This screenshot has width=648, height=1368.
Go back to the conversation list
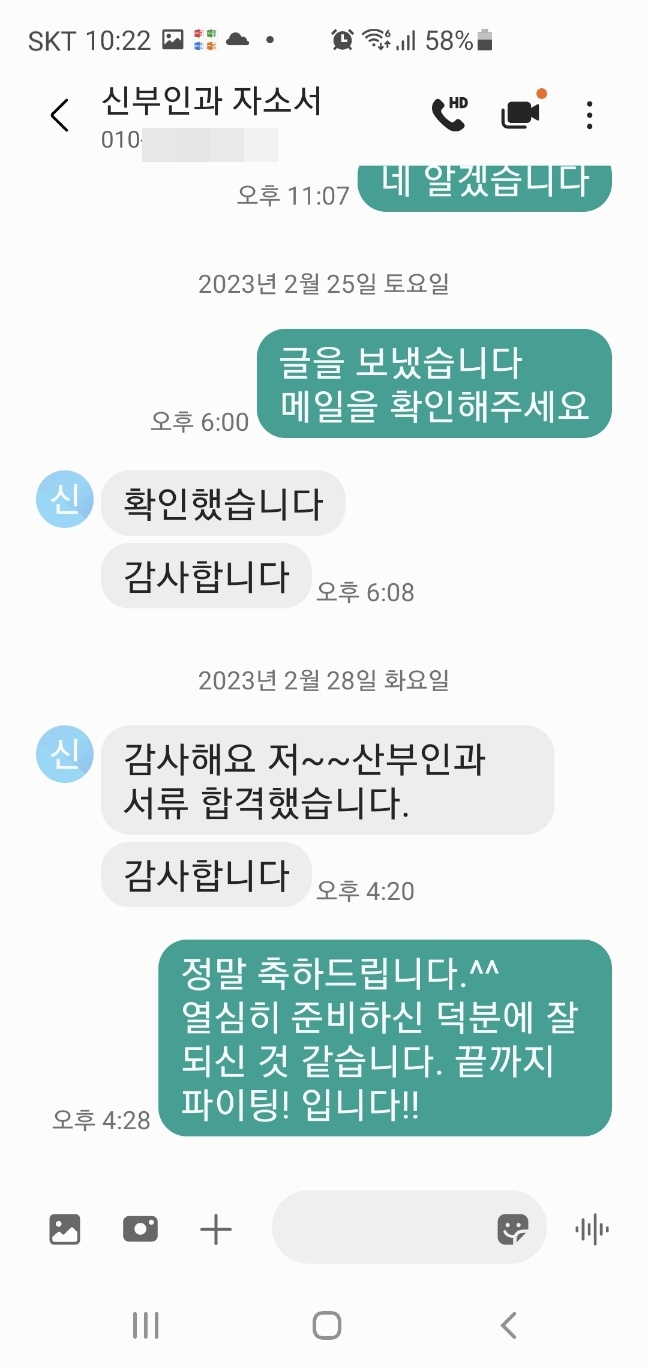pyautogui.click(x=60, y=116)
